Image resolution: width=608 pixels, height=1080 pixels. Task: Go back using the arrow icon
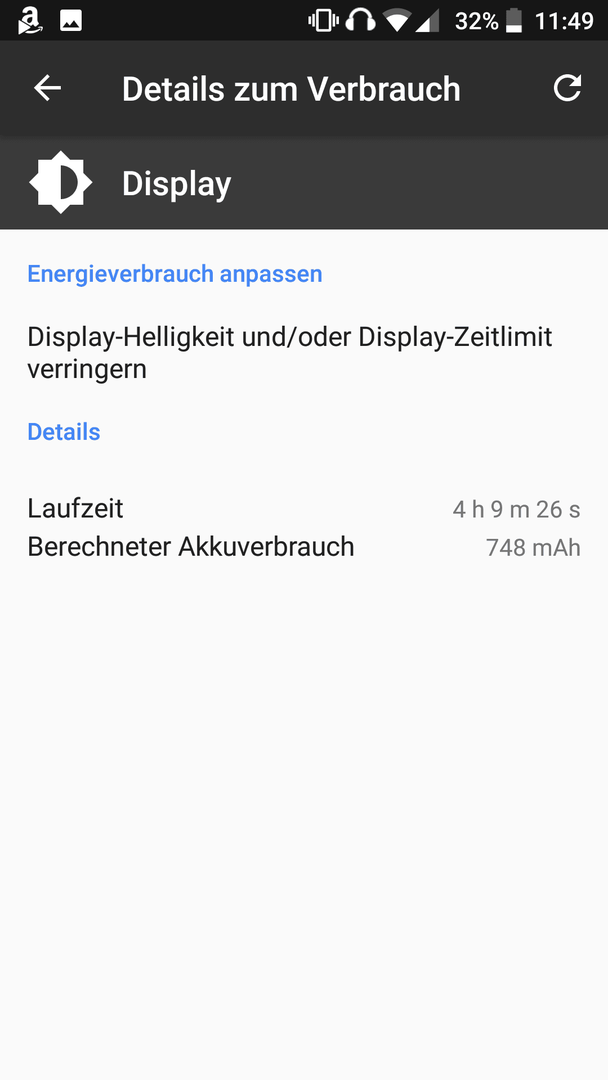[x=48, y=88]
